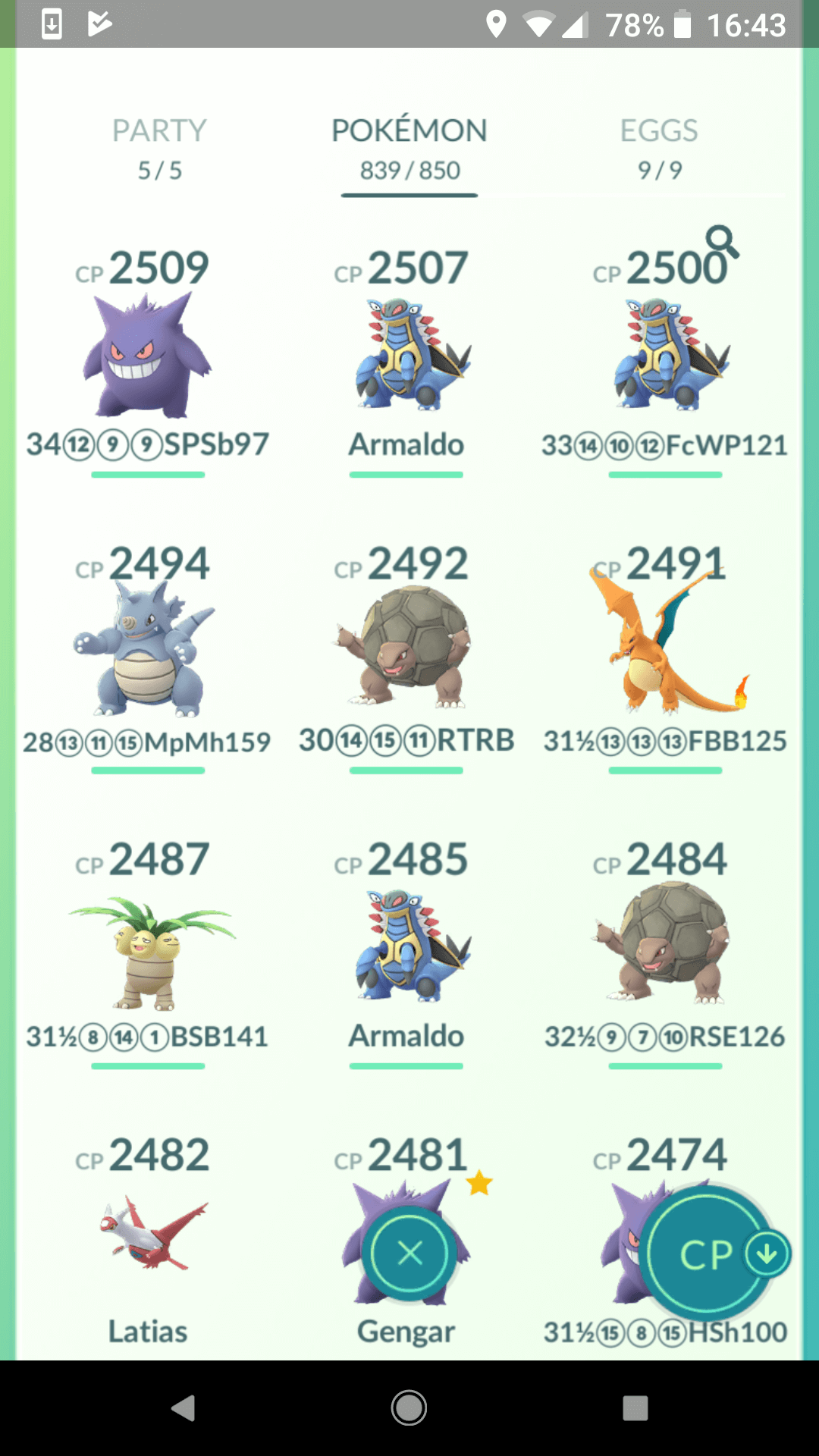Go back using system back button

tap(183, 1408)
